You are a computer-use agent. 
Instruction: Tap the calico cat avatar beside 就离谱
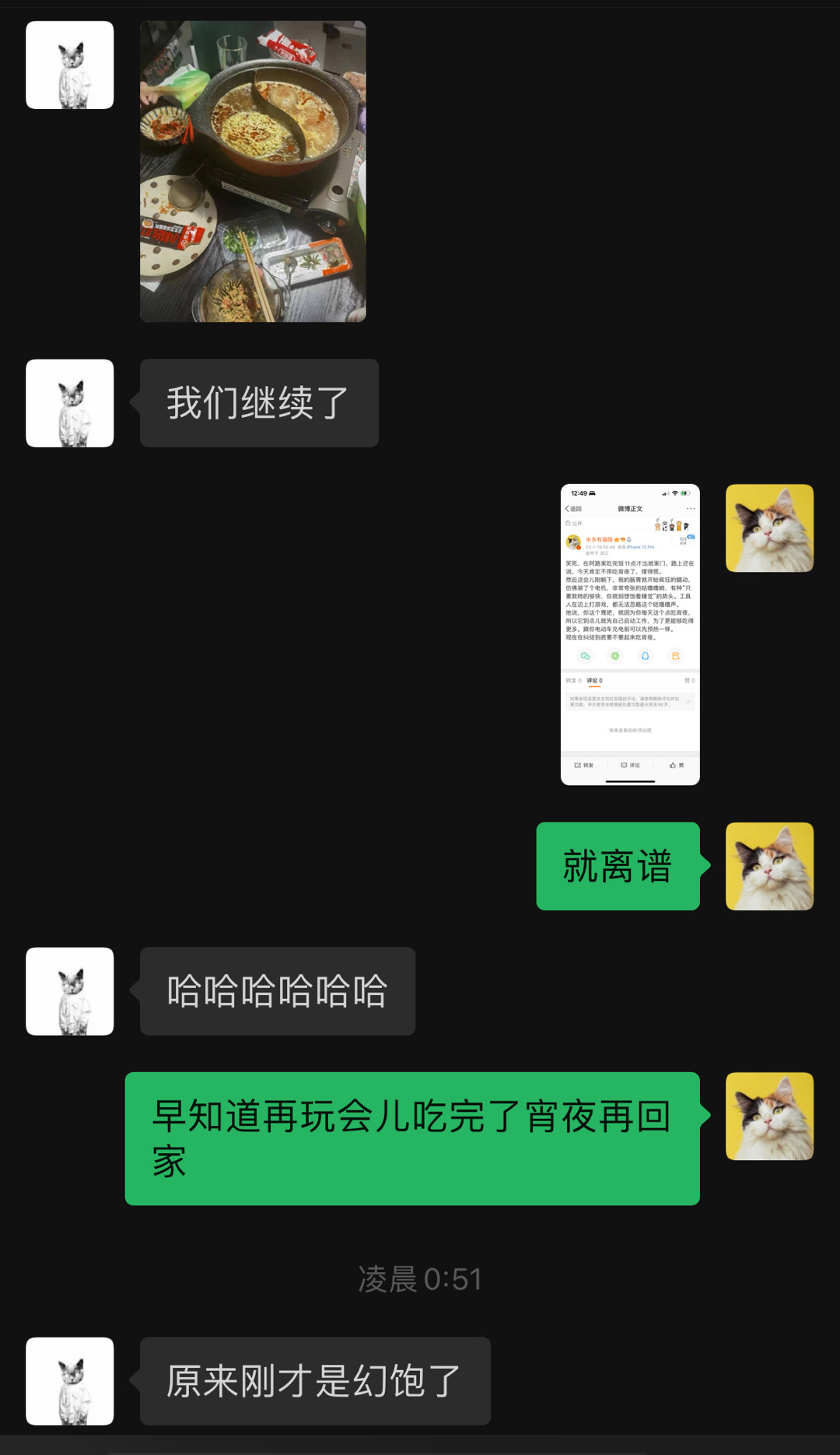(x=769, y=866)
